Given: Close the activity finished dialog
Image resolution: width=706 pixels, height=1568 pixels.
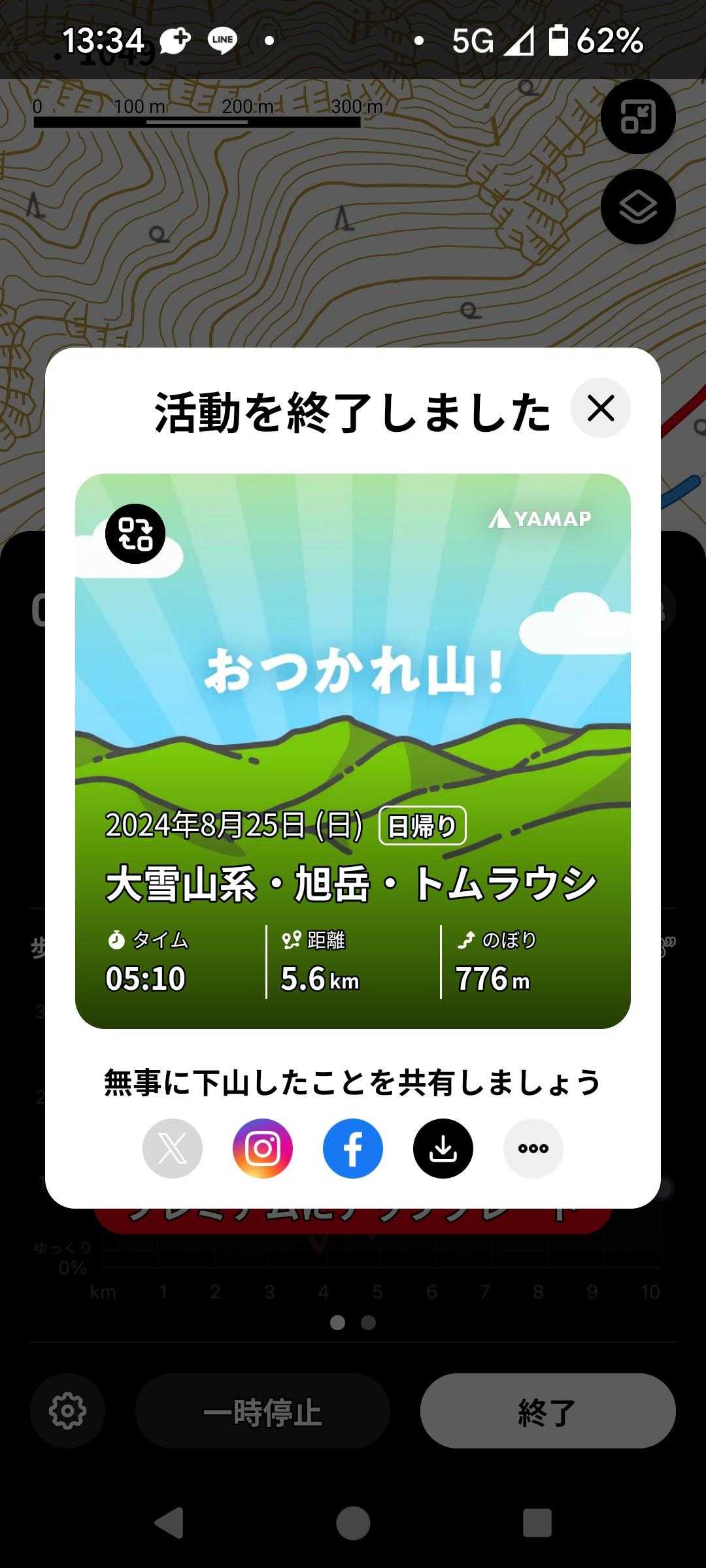Looking at the screenshot, I should point(600,408).
